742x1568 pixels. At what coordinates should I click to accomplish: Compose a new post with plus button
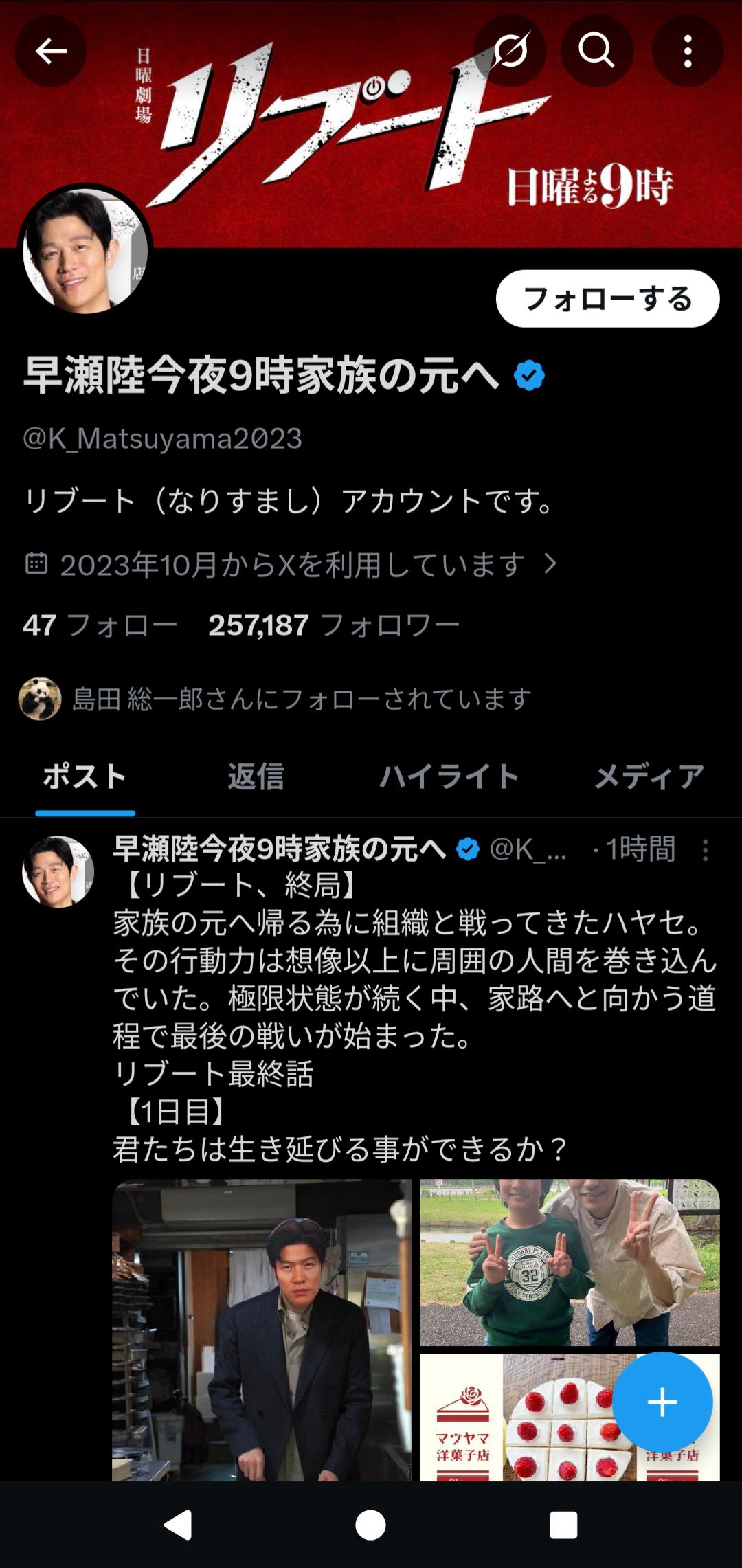pos(662,1402)
